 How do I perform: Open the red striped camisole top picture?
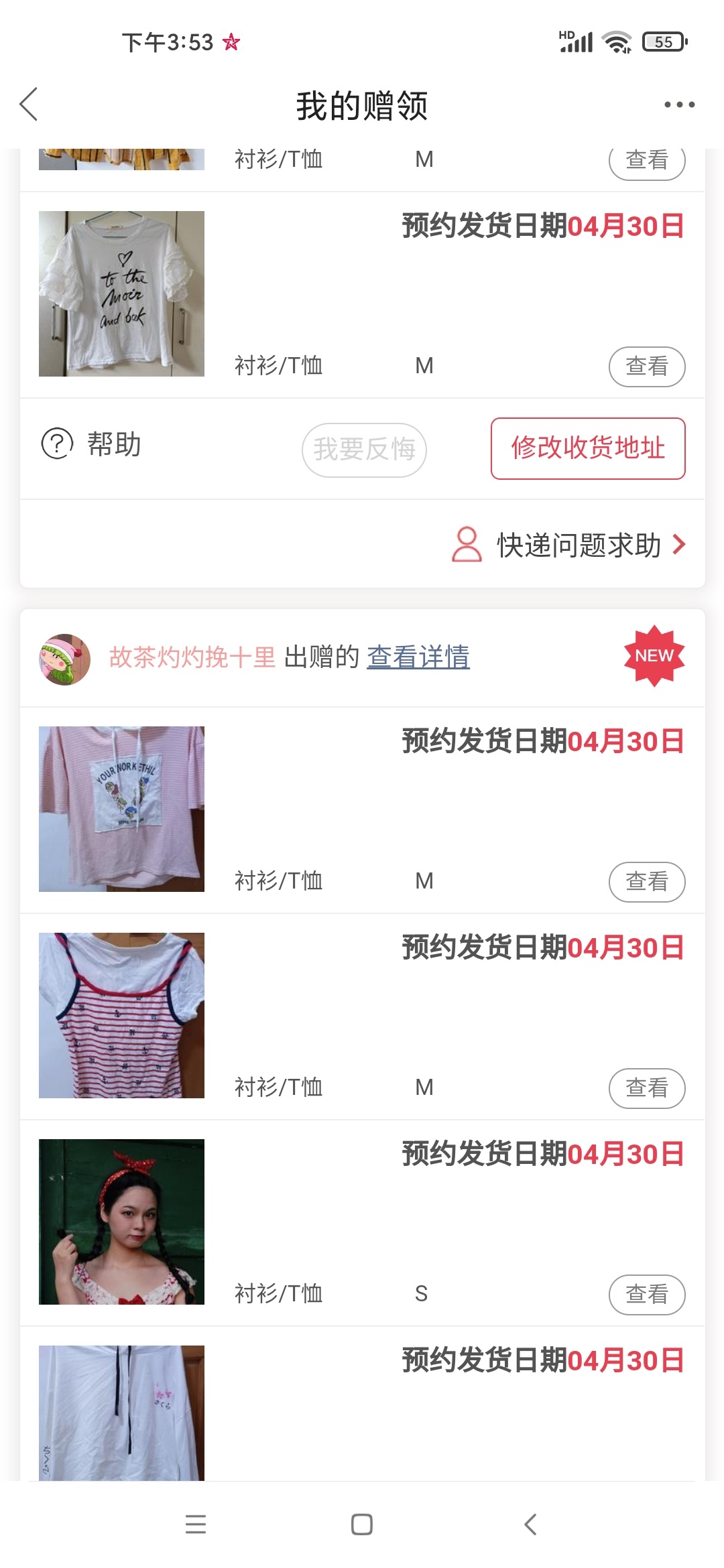click(x=121, y=1015)
